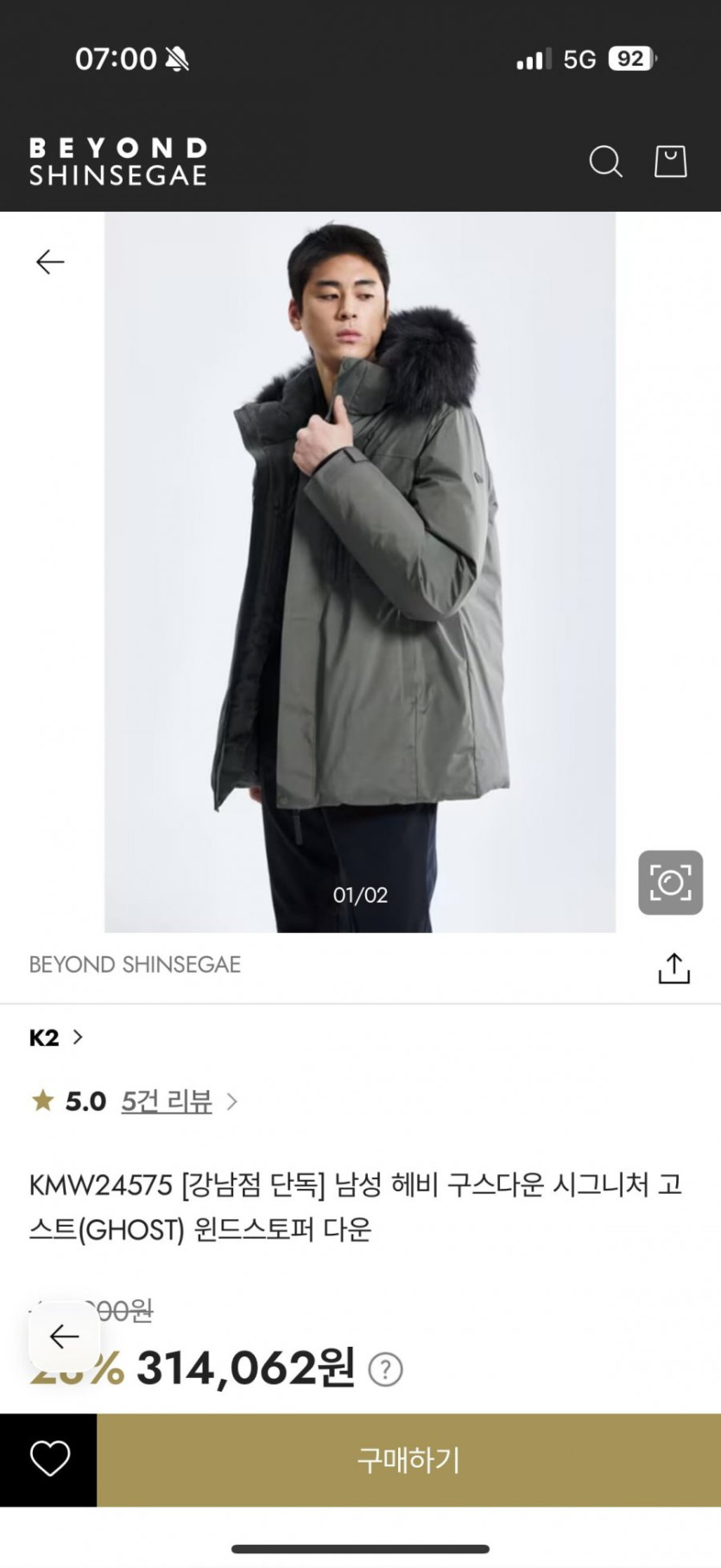Show price info via question mark icon

point(385,1369)
